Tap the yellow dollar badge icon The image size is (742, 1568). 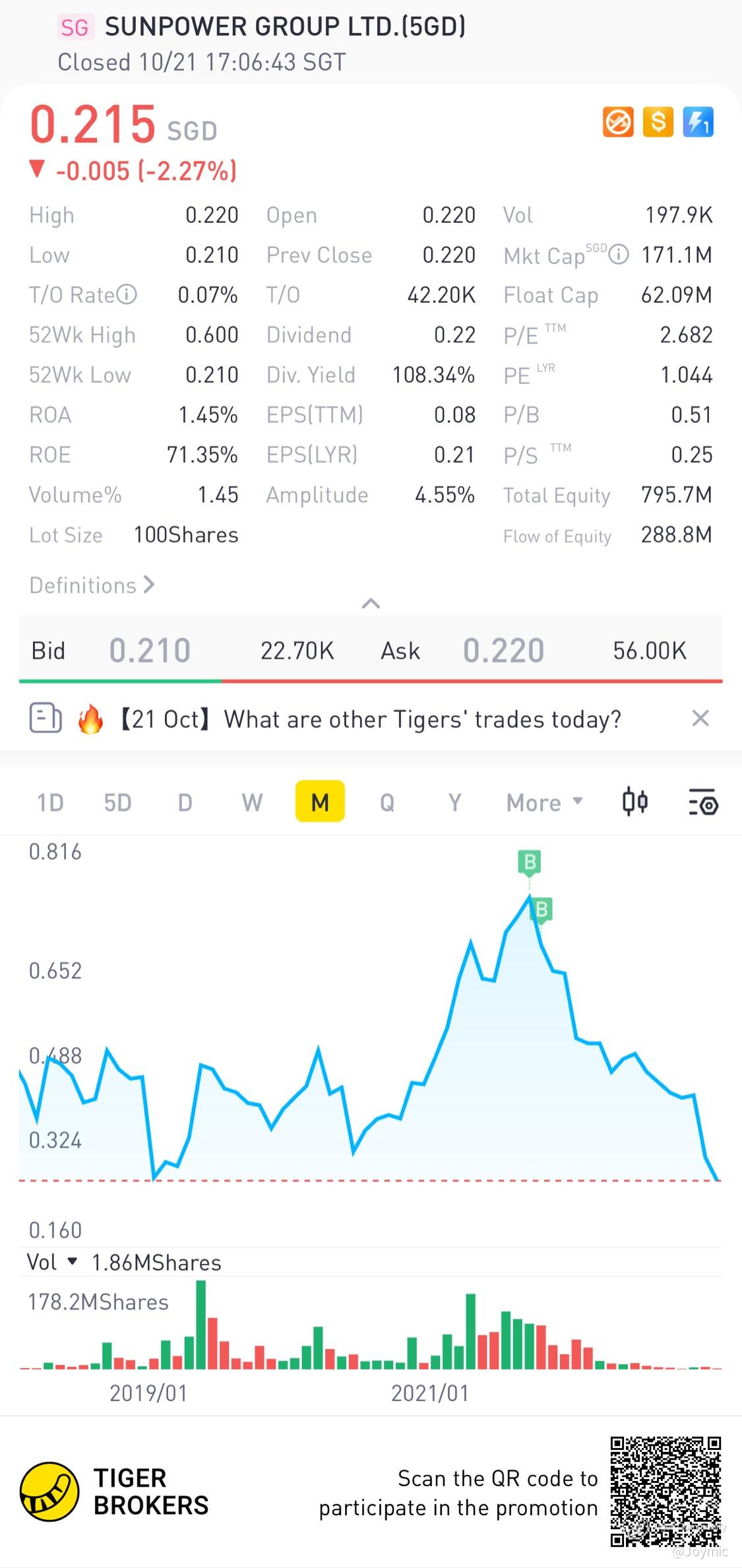[x=658, y=122]
